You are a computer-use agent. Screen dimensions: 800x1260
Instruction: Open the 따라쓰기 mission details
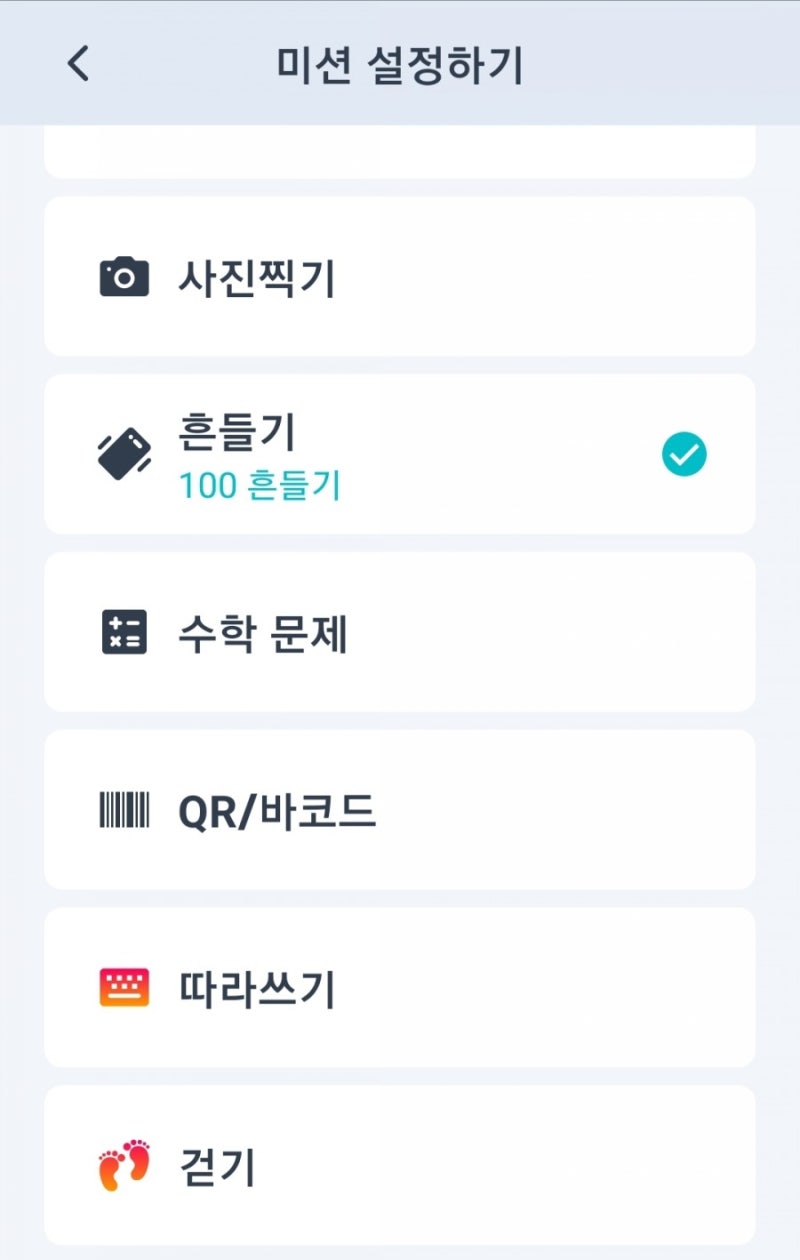tap(400, 988)
